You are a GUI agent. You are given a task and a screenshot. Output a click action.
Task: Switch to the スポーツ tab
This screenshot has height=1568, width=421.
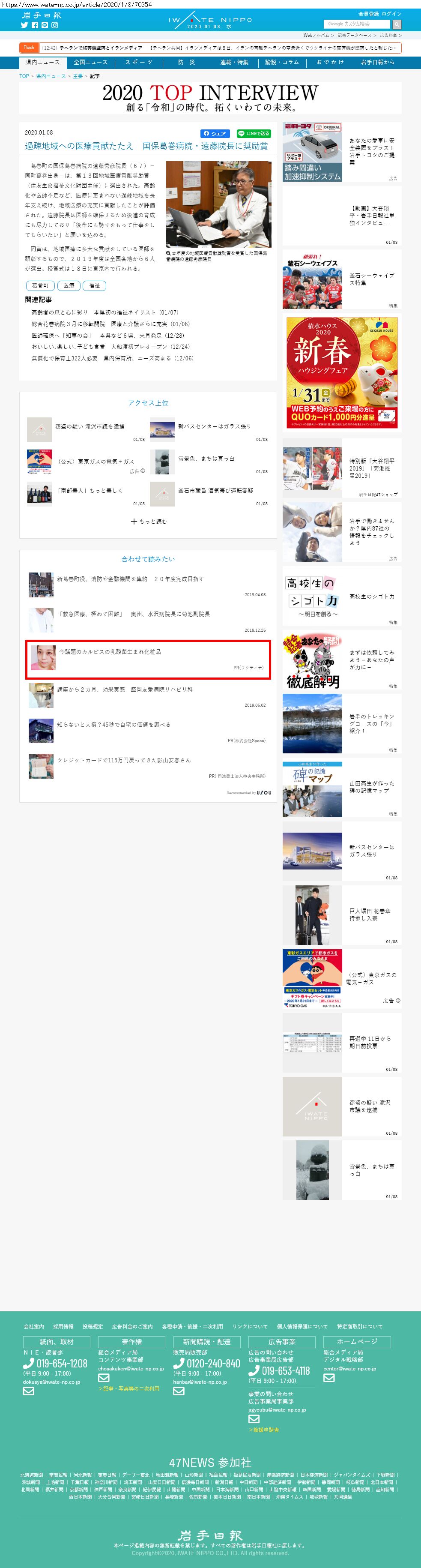point(139,63)
